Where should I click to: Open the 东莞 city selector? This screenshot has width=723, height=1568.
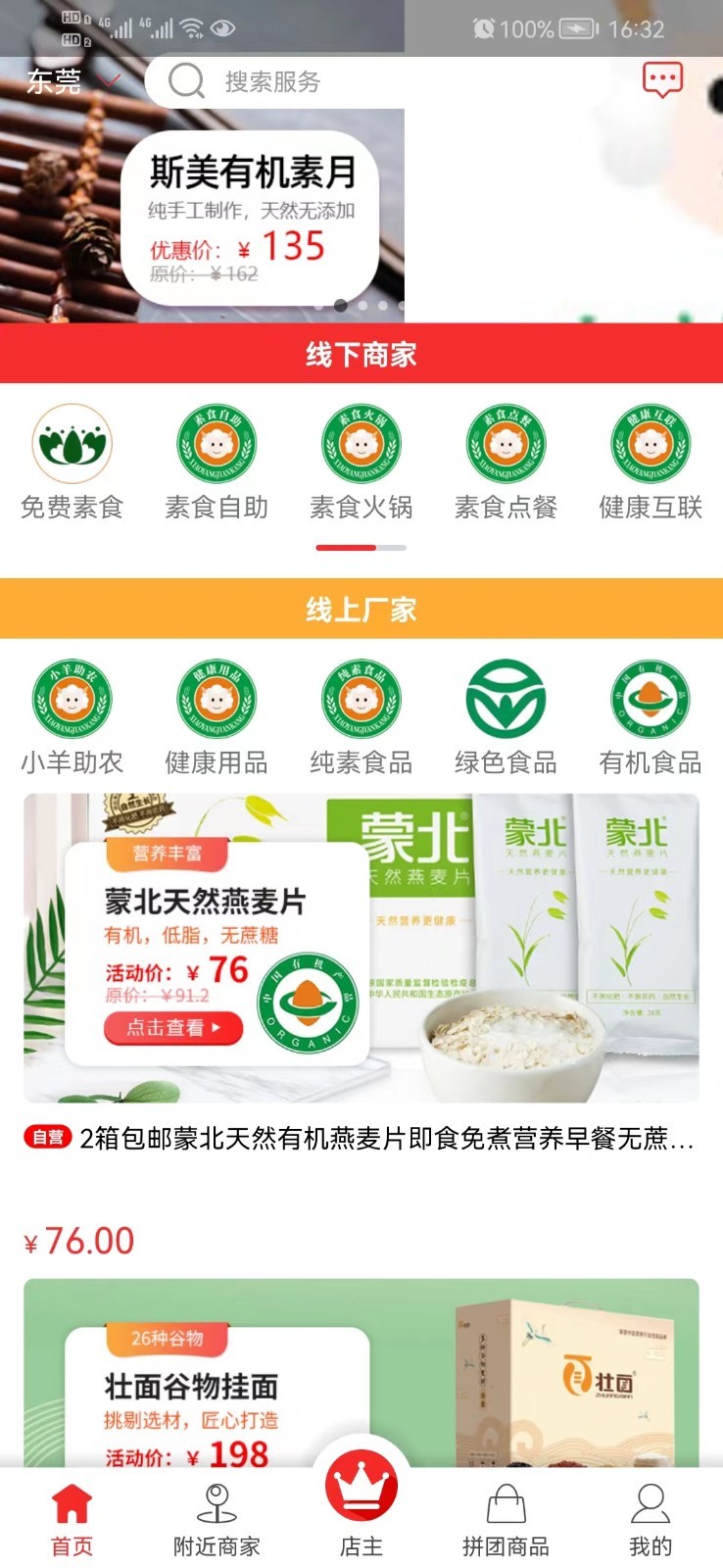click(72, 81)
